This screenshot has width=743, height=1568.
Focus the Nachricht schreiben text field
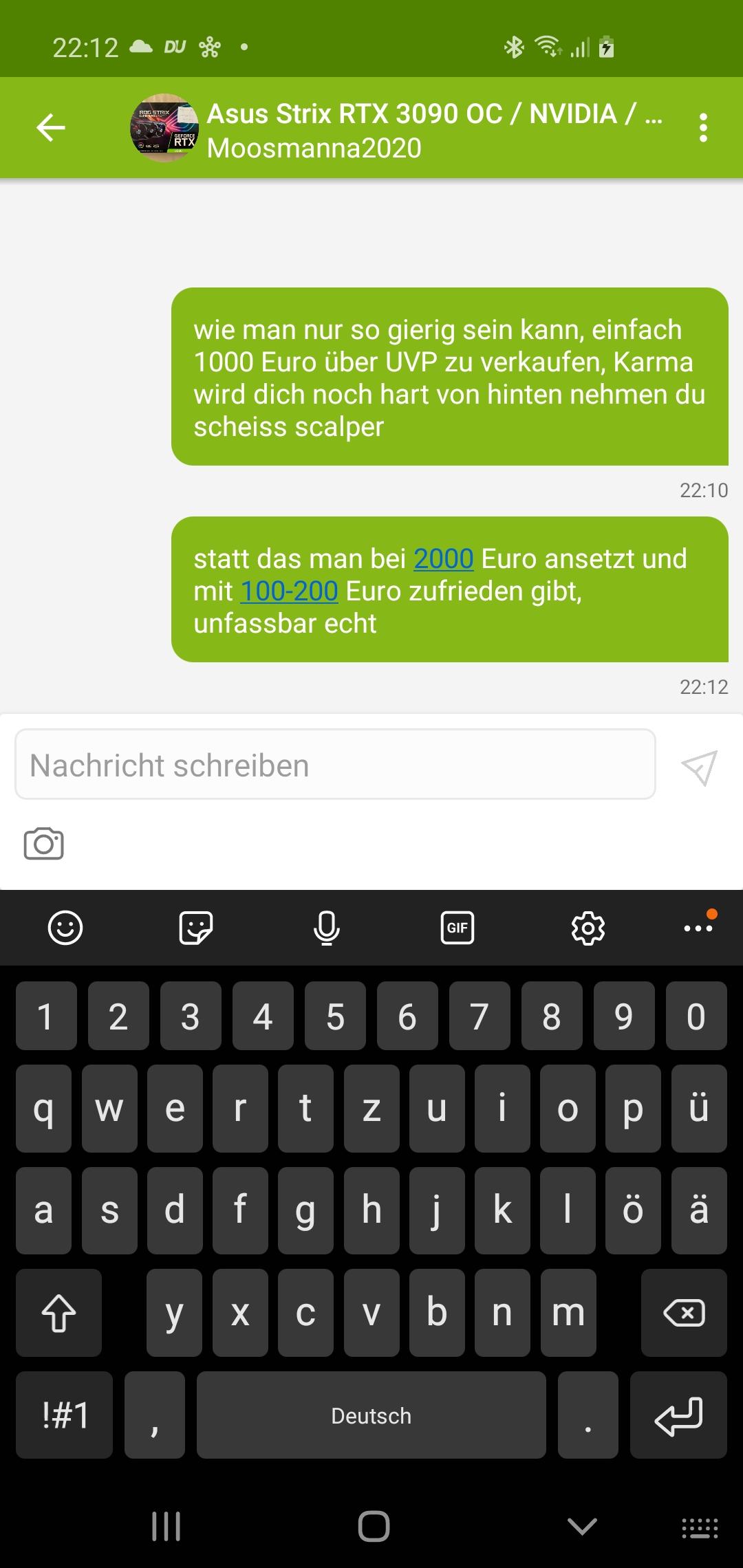pos(335,764)
